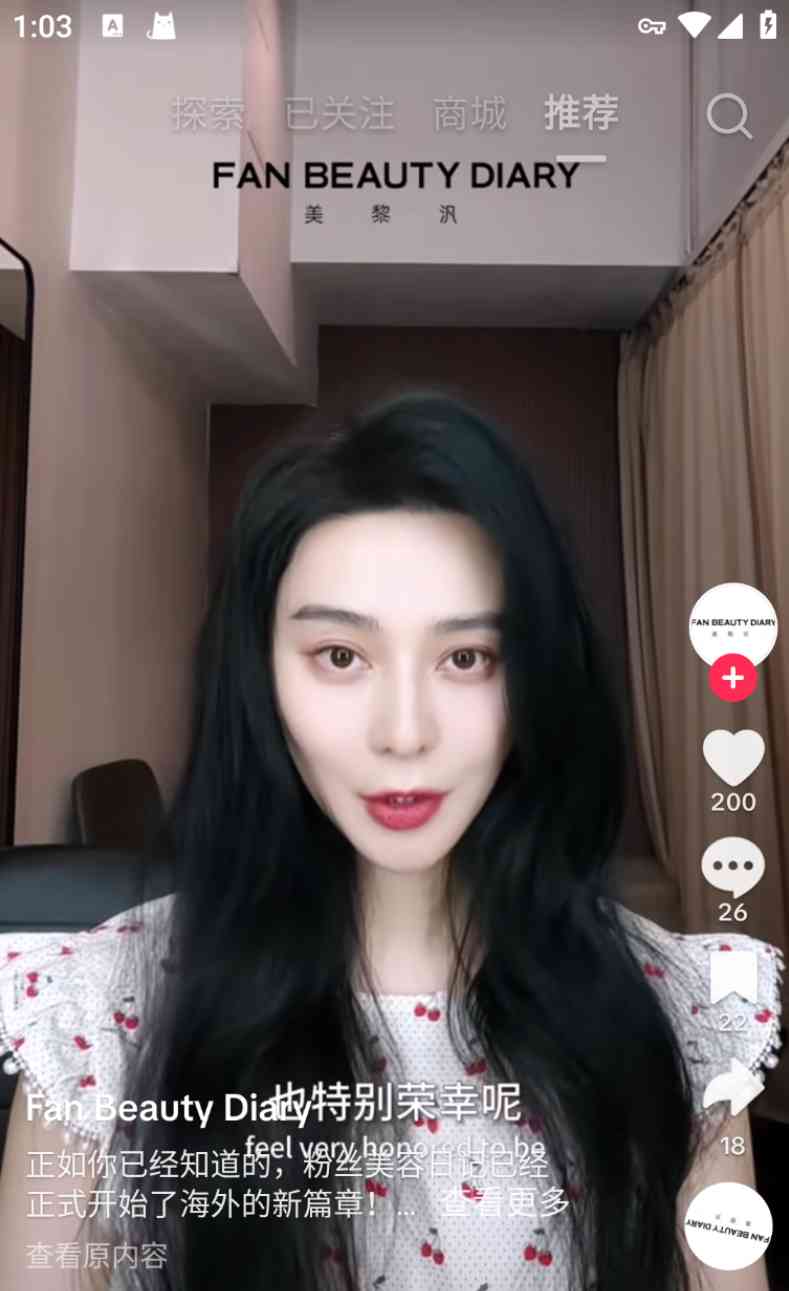This screenshot has width=789, height=1291.
Task: Open the comments bubble icon
Action: (x=733, y=867)
